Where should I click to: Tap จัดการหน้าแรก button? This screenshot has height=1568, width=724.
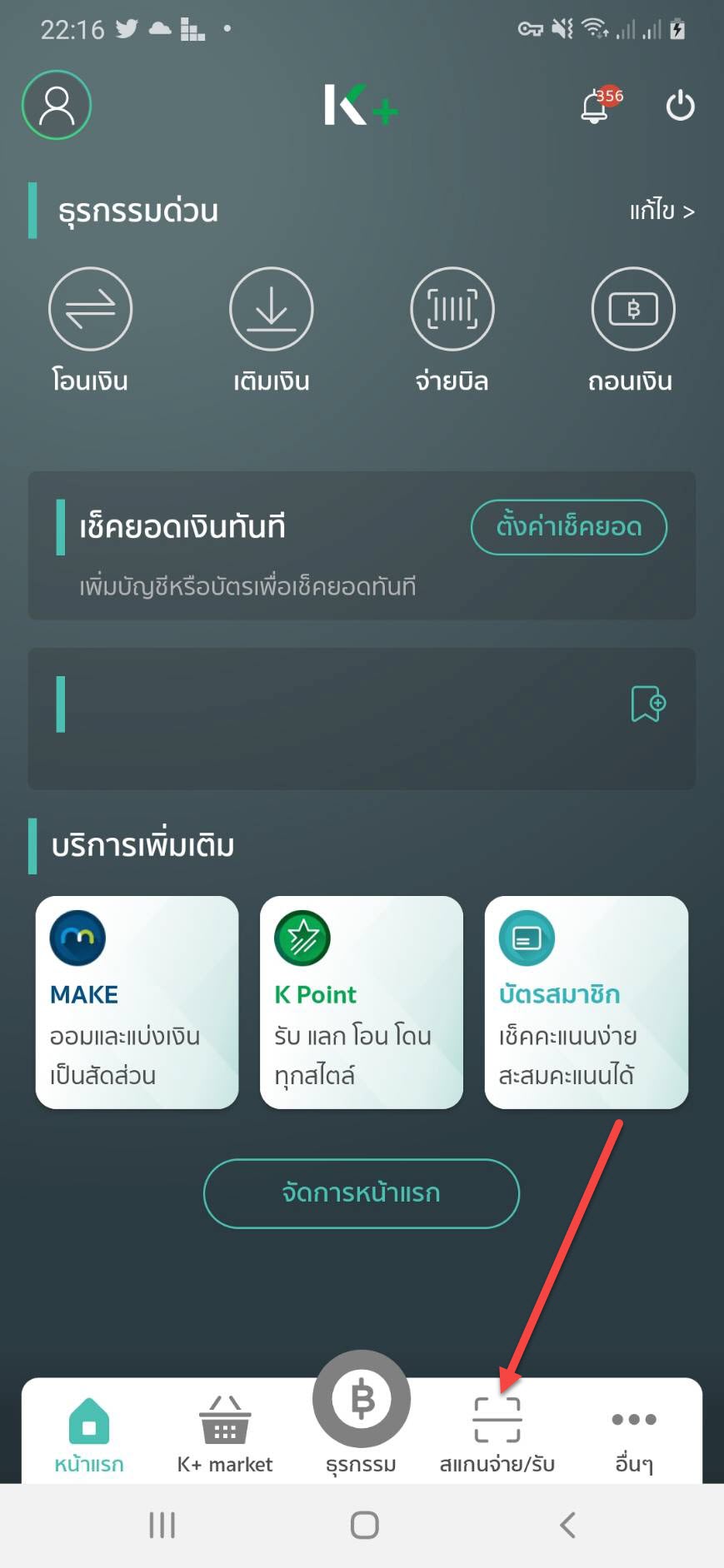361,1193
